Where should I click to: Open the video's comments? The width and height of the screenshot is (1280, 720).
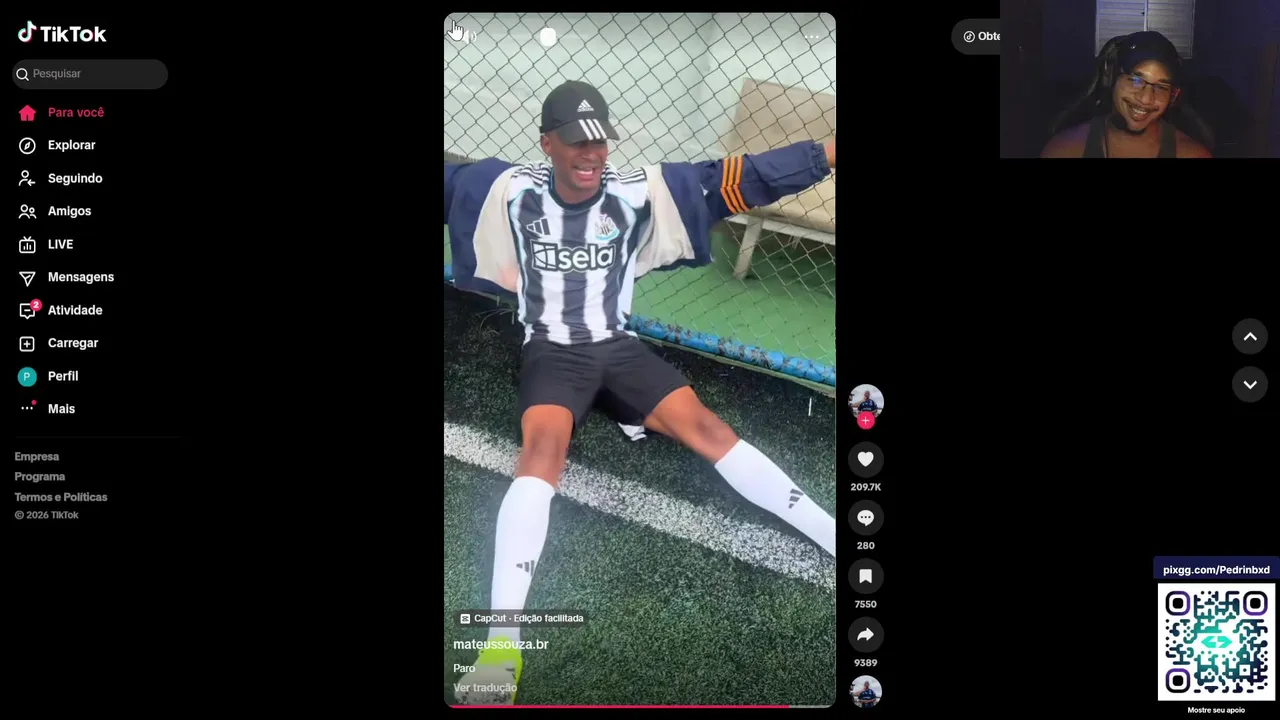865,518
